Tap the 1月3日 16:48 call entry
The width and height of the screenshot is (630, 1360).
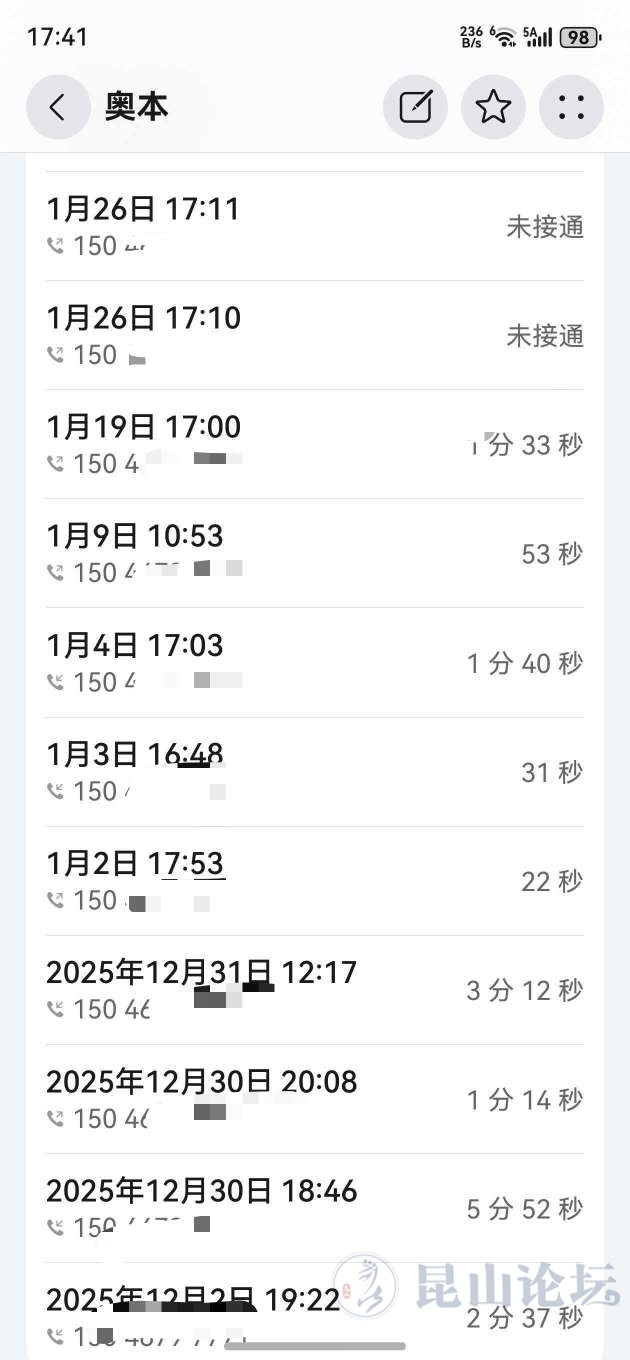coord(314,771)
